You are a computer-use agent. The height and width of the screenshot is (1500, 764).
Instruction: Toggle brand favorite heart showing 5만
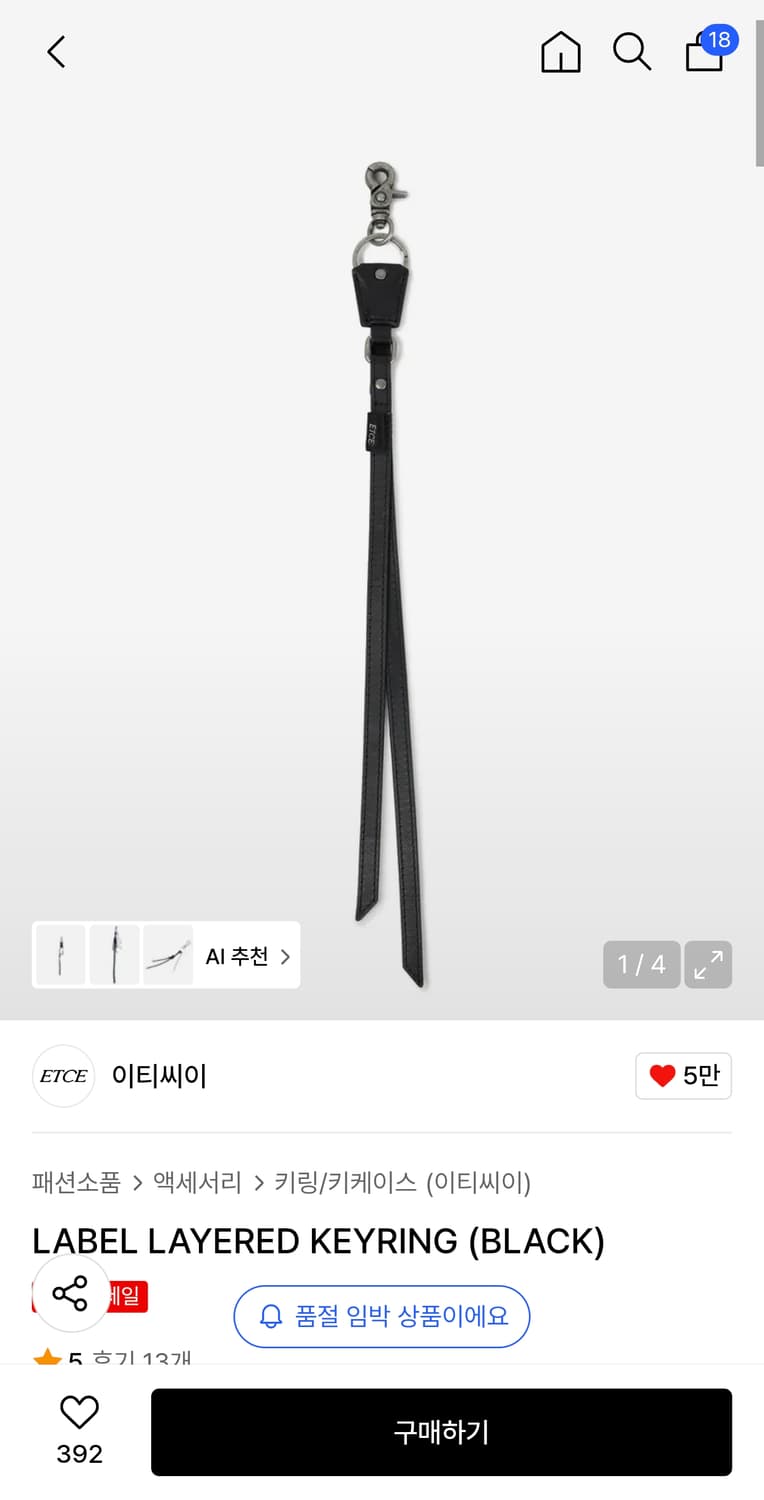pos(683,1075)
